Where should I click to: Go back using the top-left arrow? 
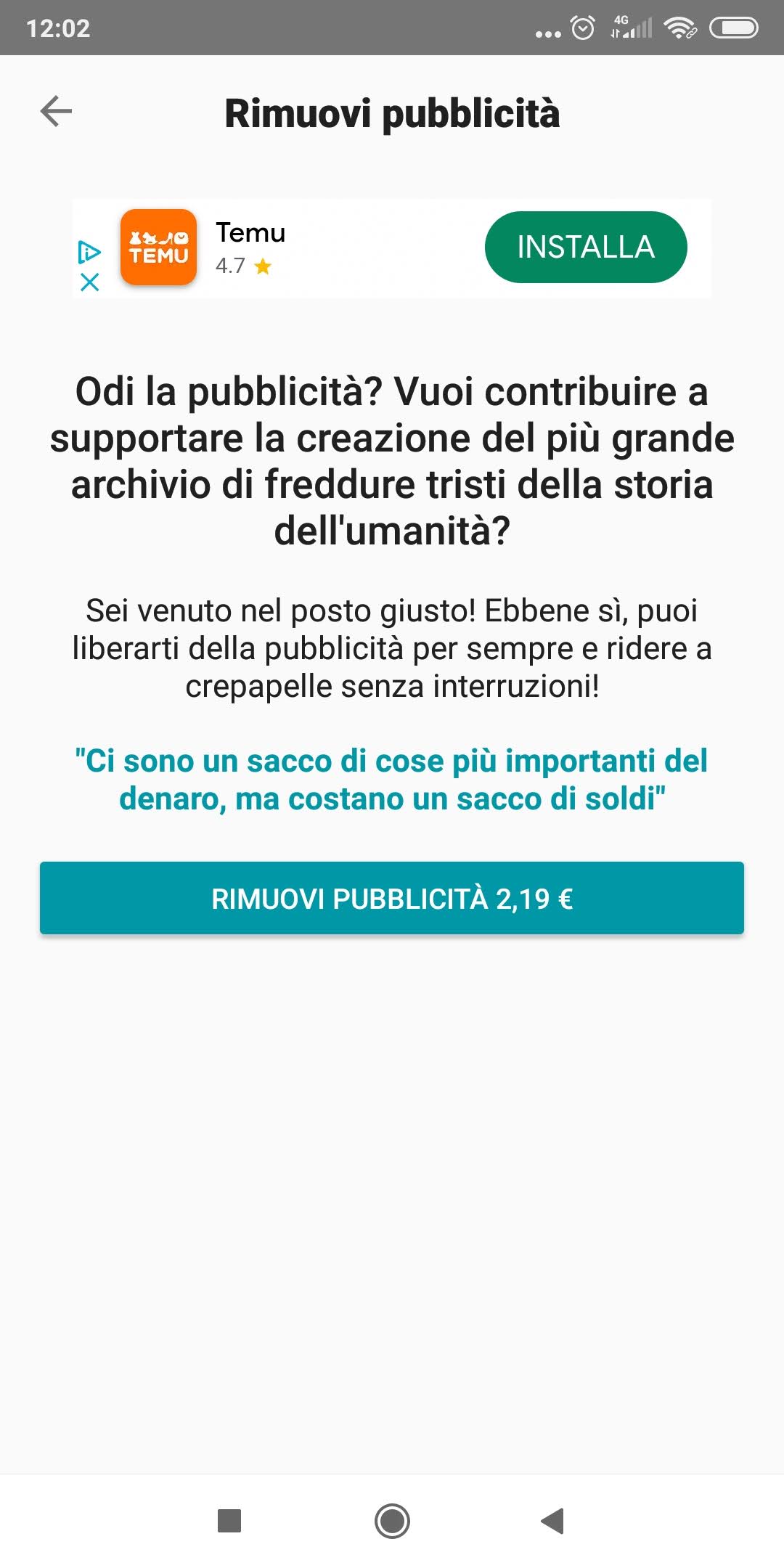[x=56, y=111]
